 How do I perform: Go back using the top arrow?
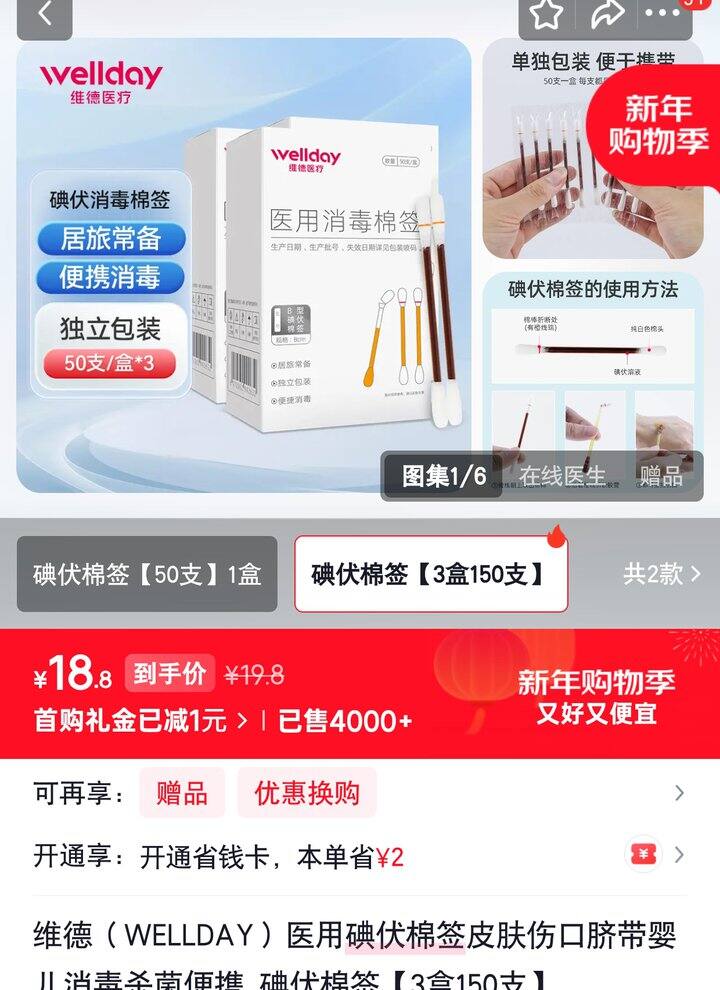(44, 15)
